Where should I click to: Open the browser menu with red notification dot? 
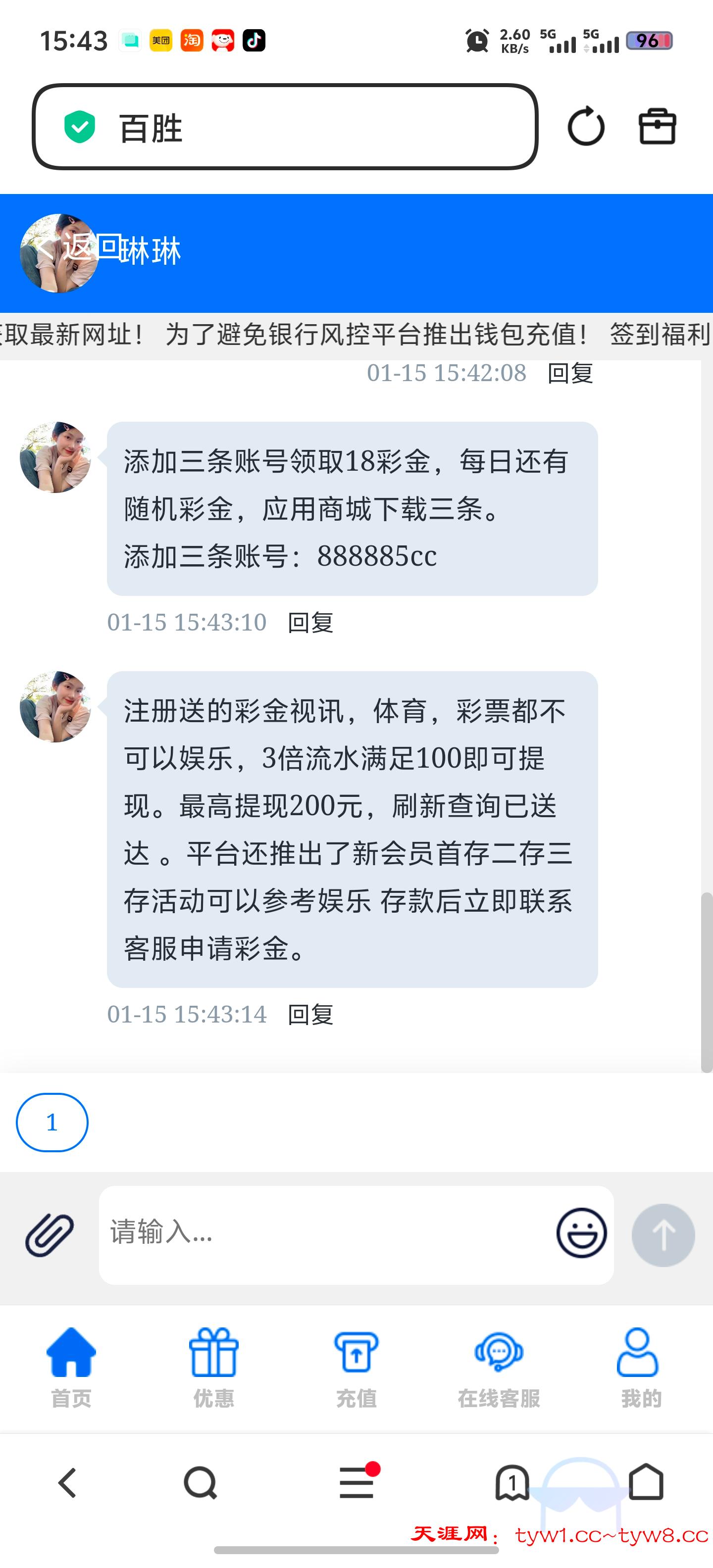coord(356,1484)
